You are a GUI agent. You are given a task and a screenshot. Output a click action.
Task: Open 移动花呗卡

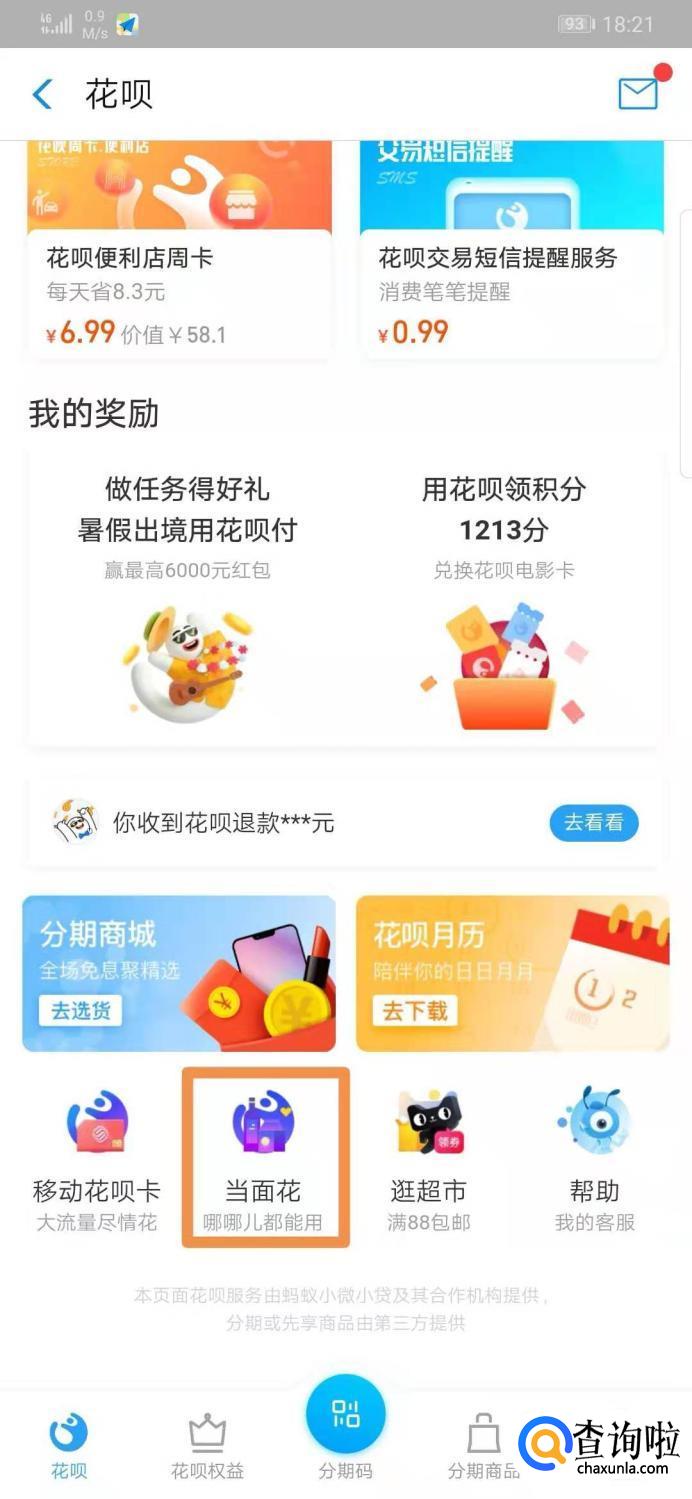(x=97, y=1158)
